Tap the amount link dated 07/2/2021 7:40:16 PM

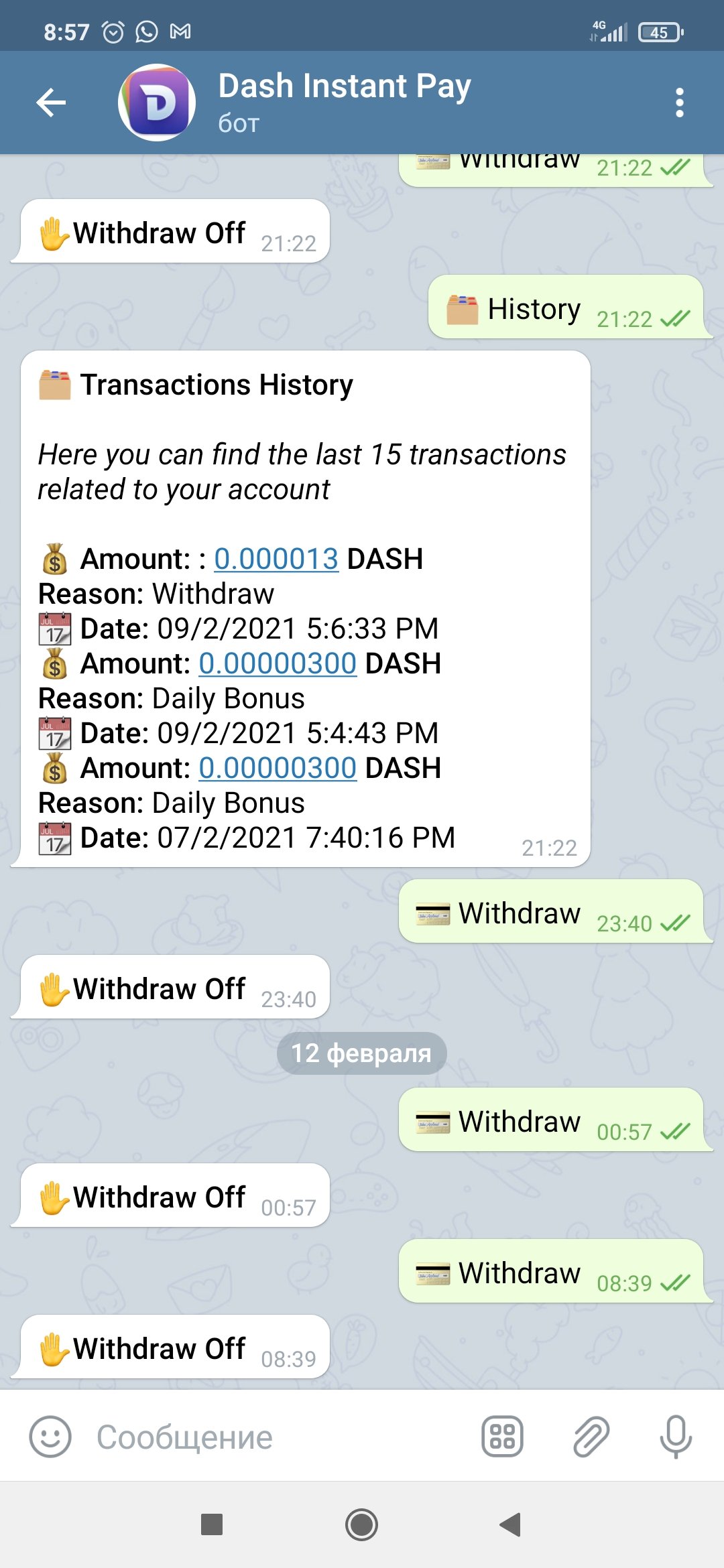(x=278, y=768)
